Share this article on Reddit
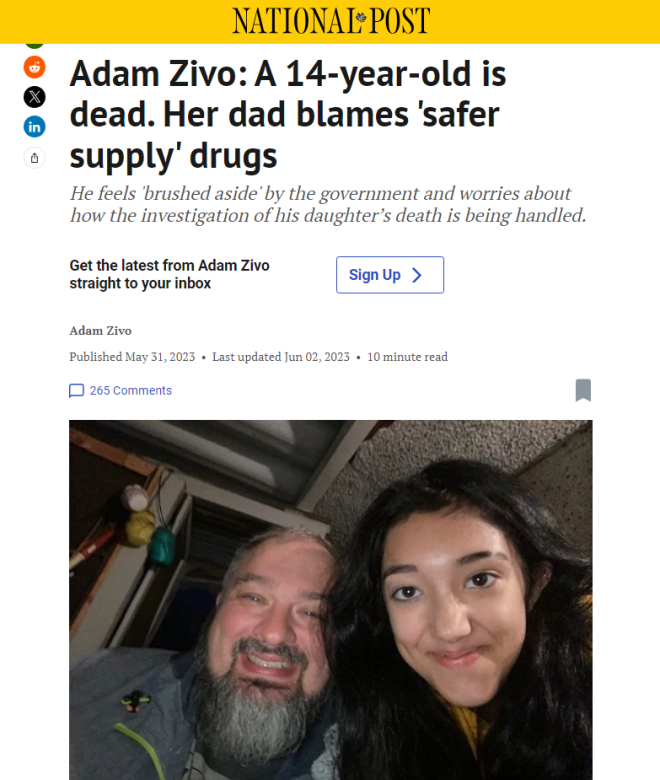The image size is (660, 780). pyautogui.click(x=35, y=67)
